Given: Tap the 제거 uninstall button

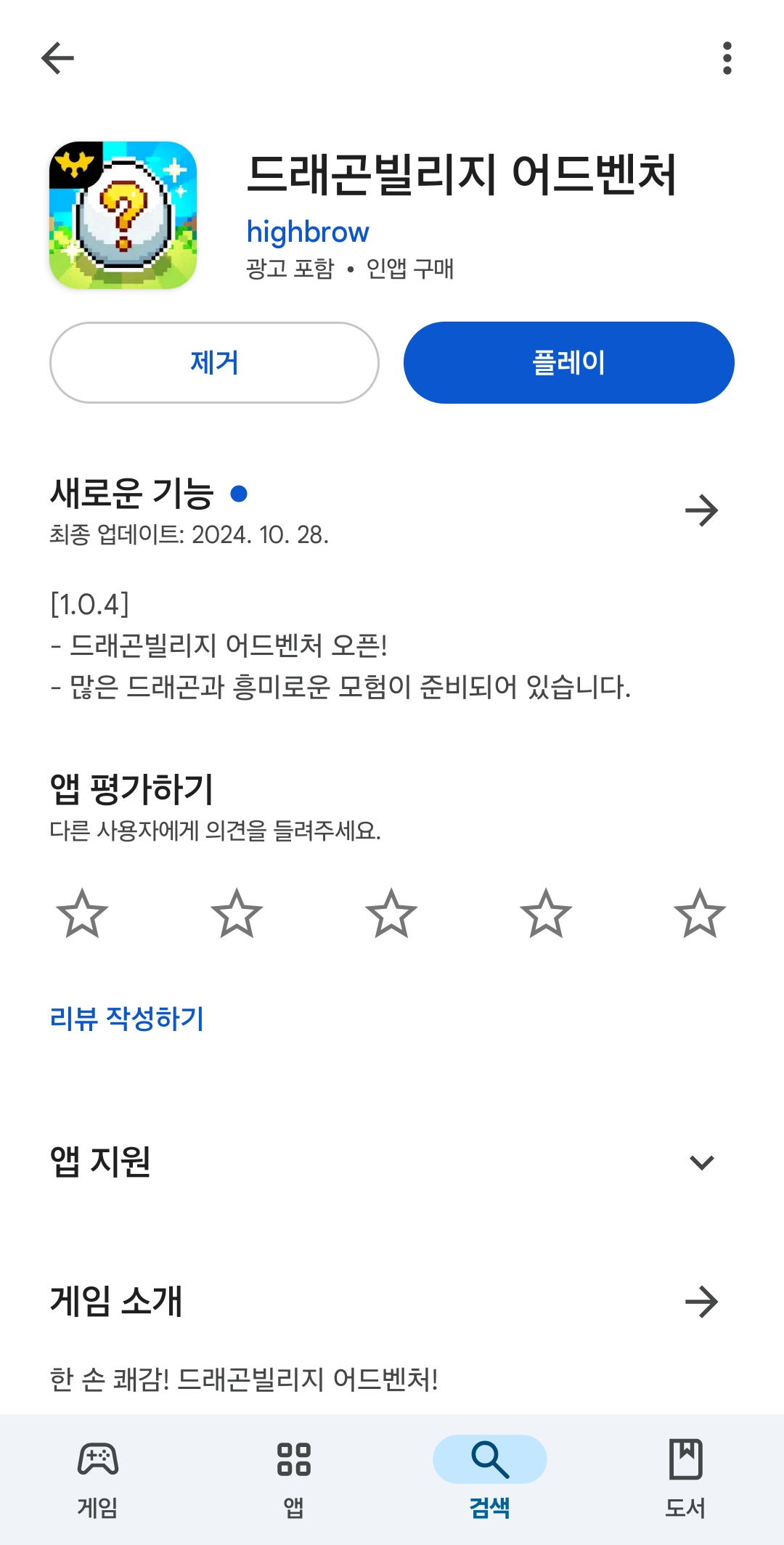Looking at the screenshot, I should point(214,362).
